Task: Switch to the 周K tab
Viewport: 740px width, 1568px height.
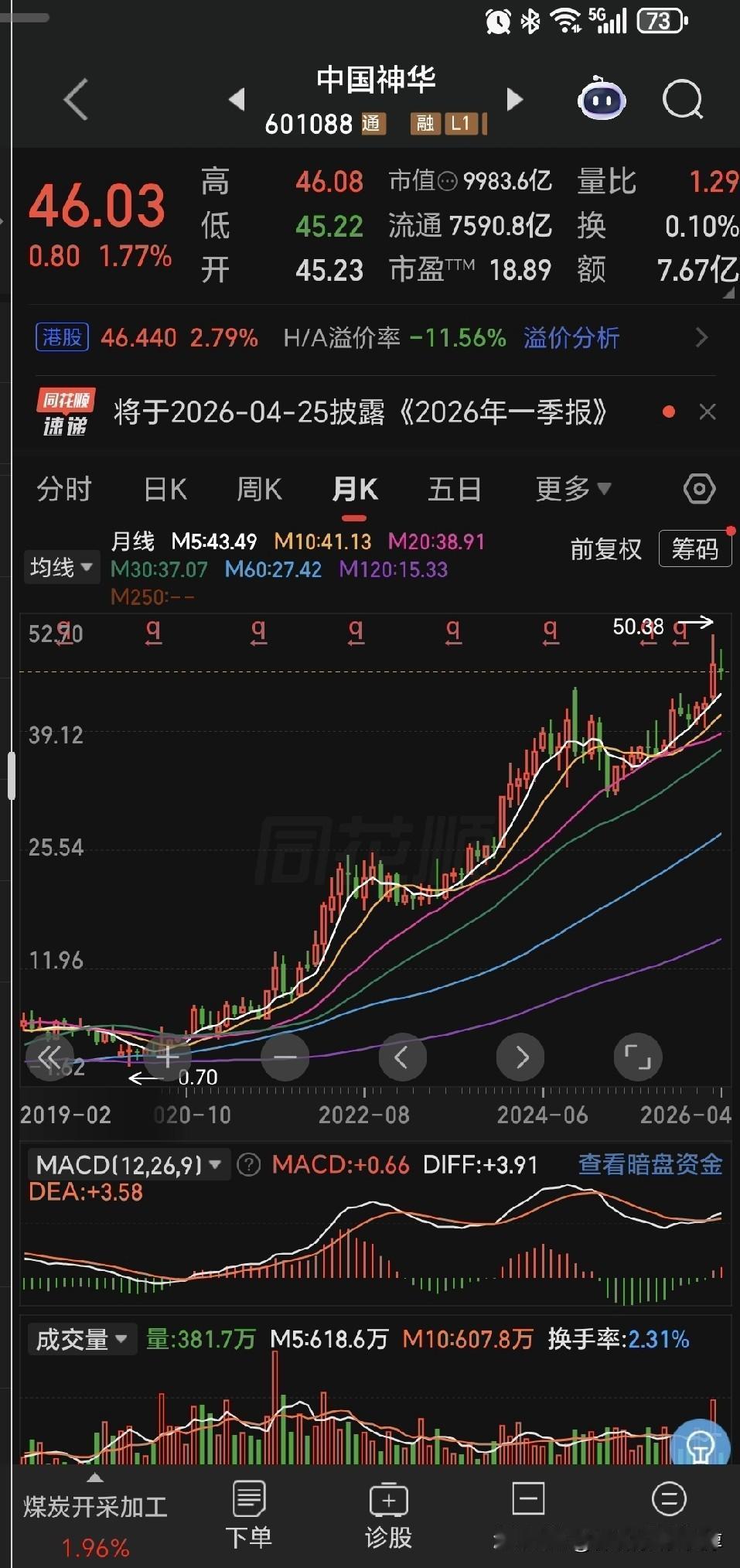Action: [x=260, y=489]
